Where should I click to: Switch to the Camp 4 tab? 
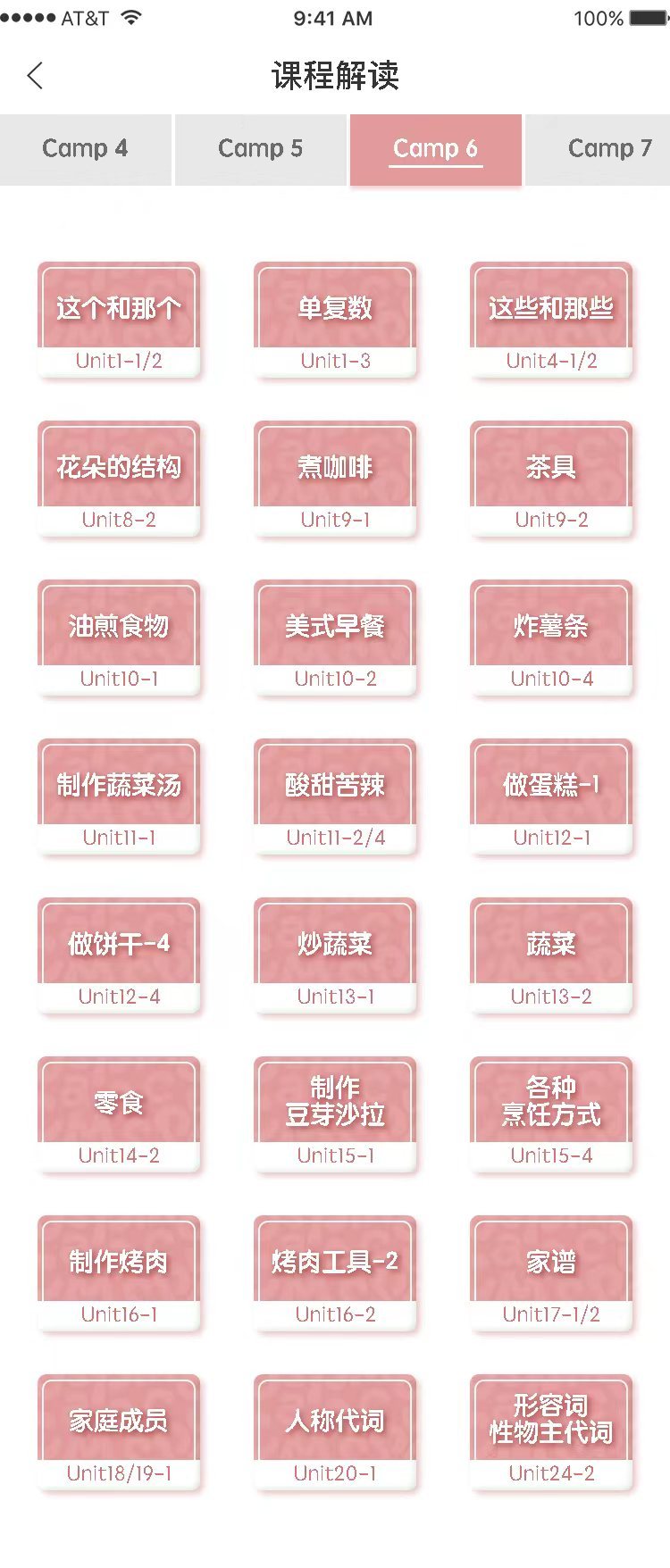(x=85, y=148)
